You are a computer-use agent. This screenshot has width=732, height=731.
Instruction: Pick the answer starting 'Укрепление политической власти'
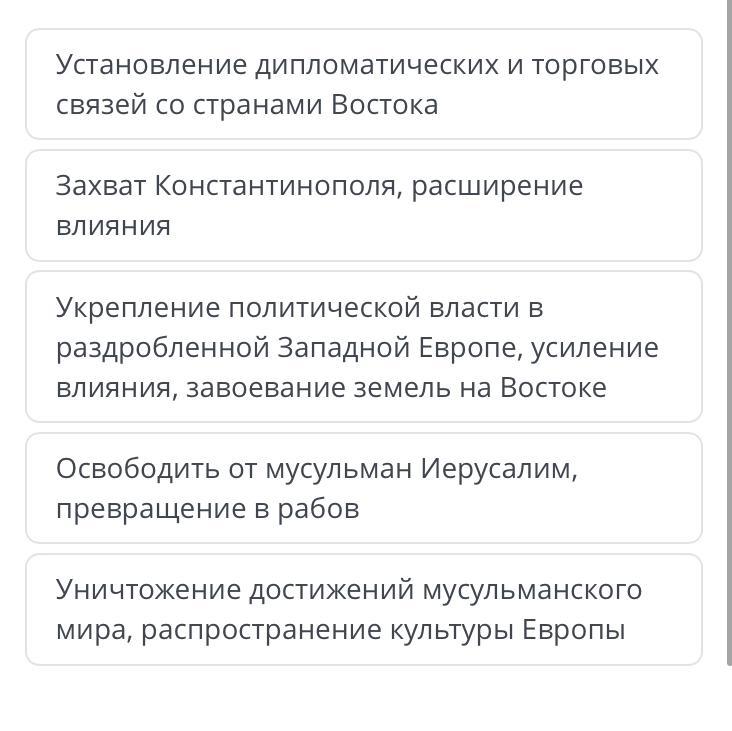[x=364, y=347]
